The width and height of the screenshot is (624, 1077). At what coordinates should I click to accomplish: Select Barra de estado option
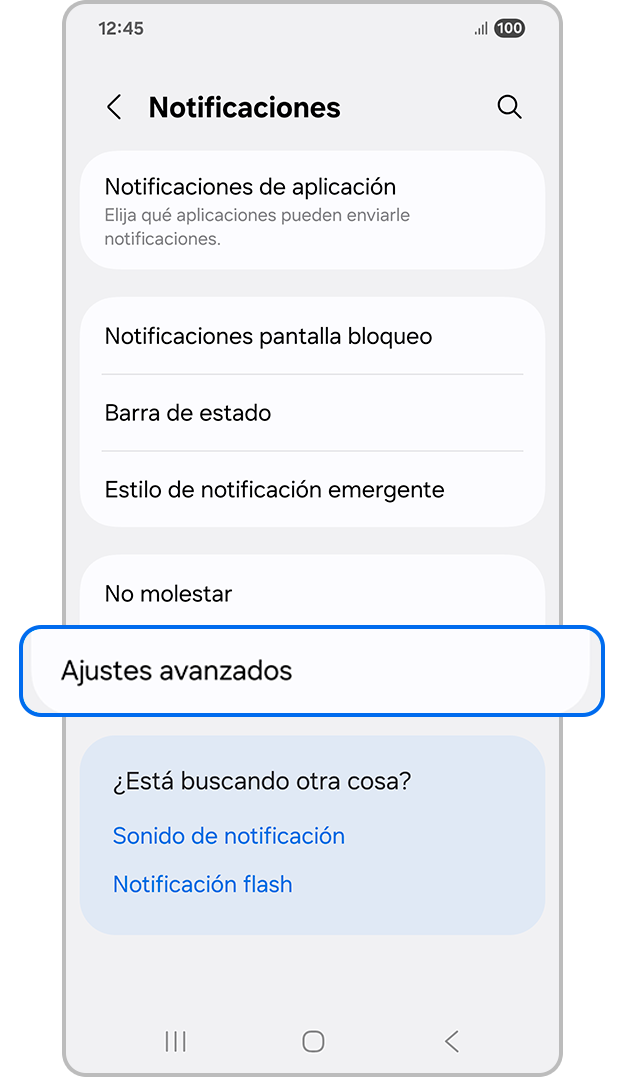(x=312, y=413)
